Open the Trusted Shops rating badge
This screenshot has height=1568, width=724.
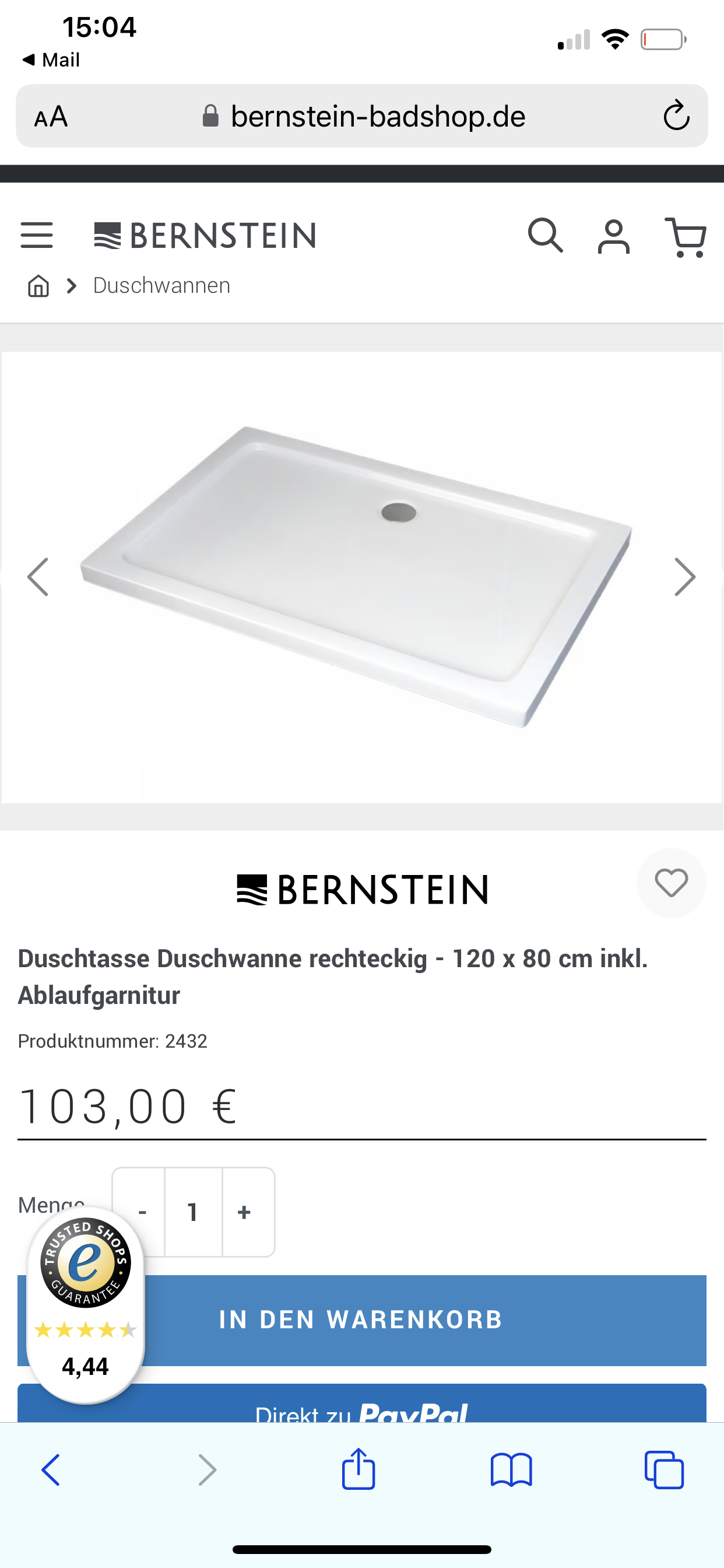coord(86,1305)
